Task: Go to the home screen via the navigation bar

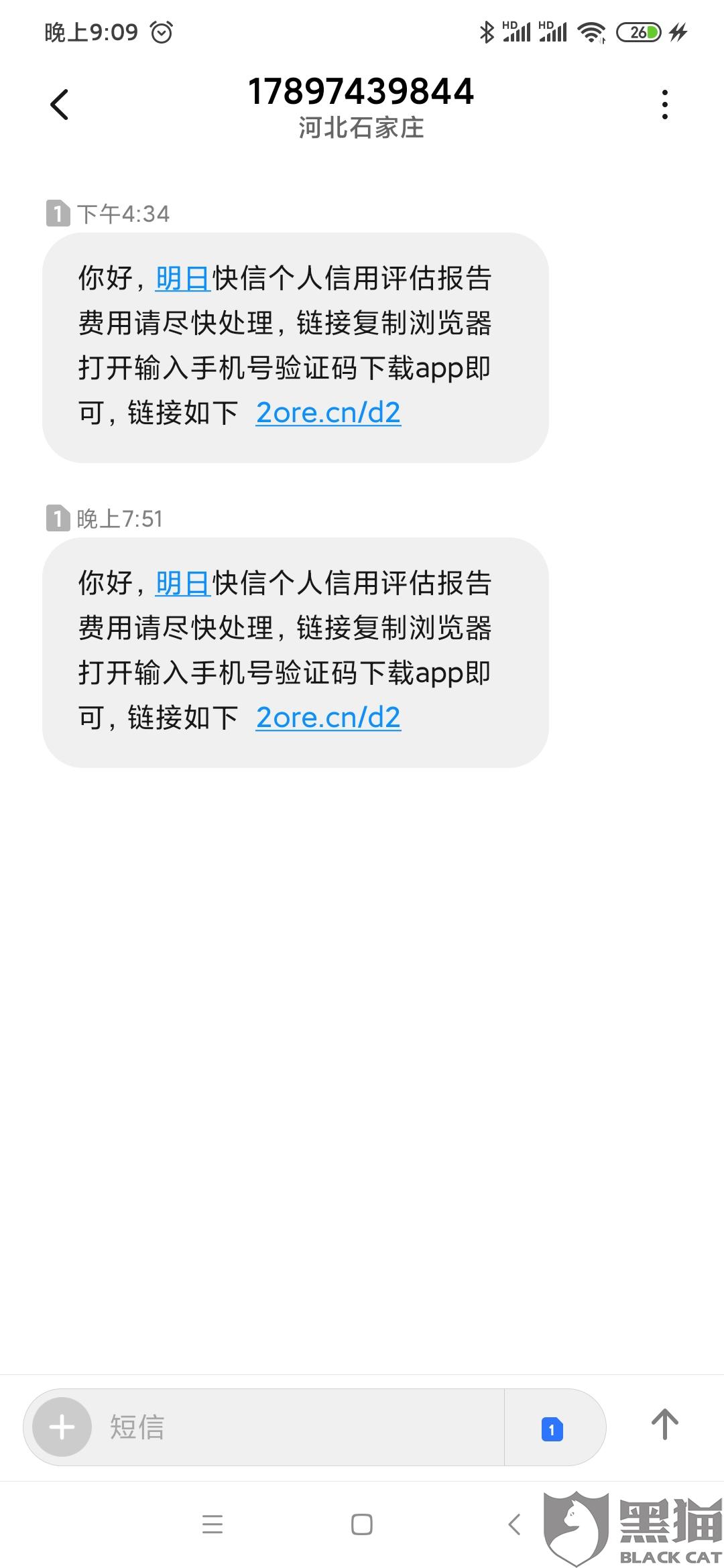Action: [362, 1524]
